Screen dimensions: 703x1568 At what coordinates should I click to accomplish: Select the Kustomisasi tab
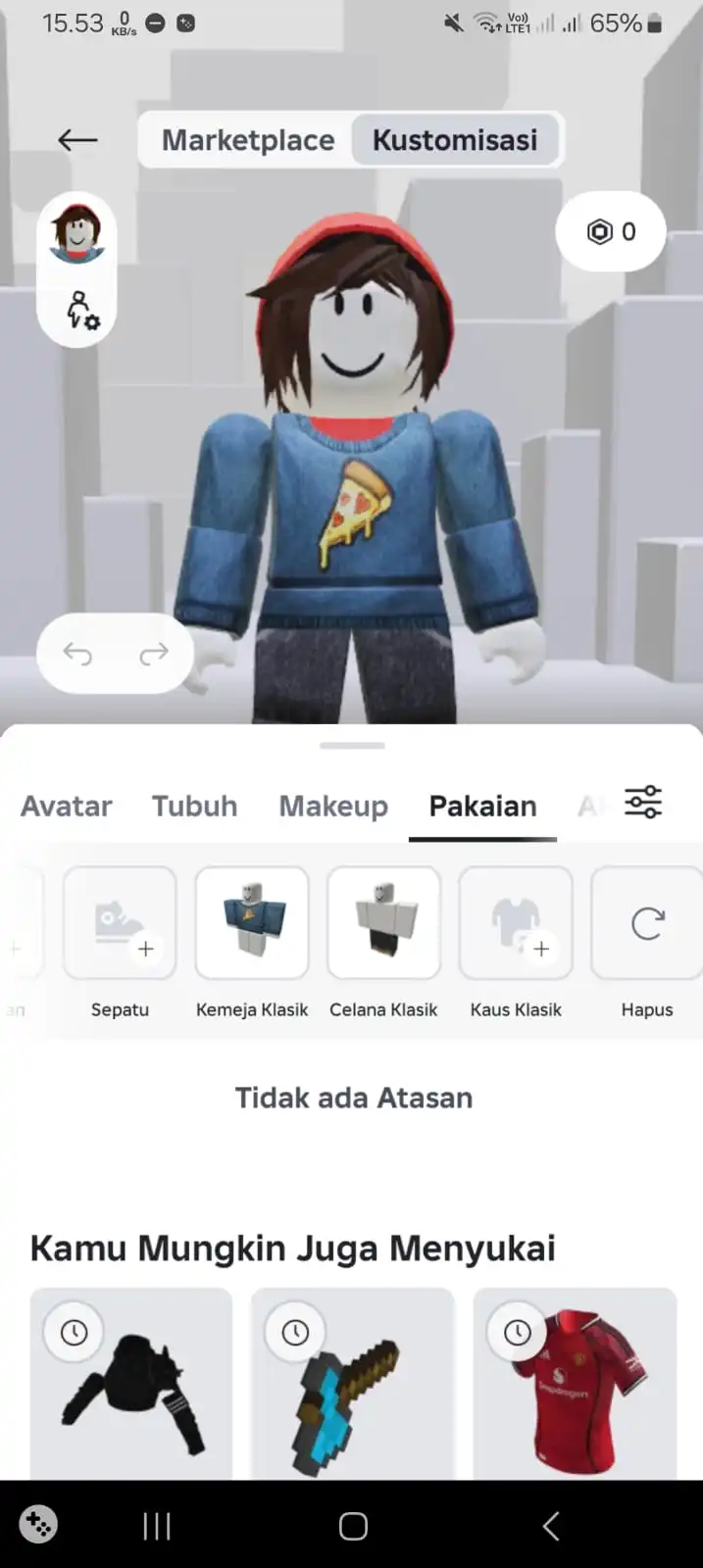point(454,140)
